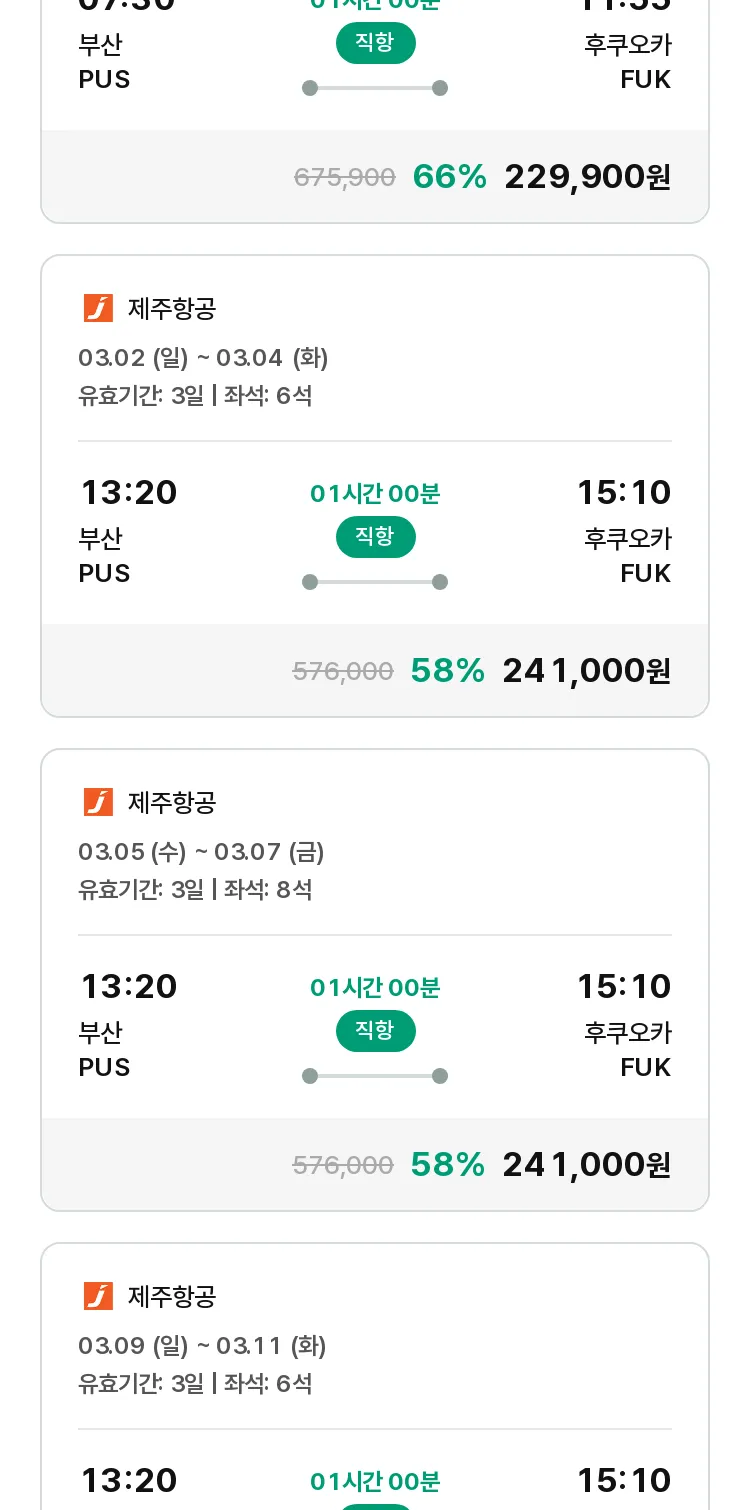Choose the Jeju Air 03.05–03.07 flight deal
This screenshot has width=750, height=1510.
click(x=375, y=980)
